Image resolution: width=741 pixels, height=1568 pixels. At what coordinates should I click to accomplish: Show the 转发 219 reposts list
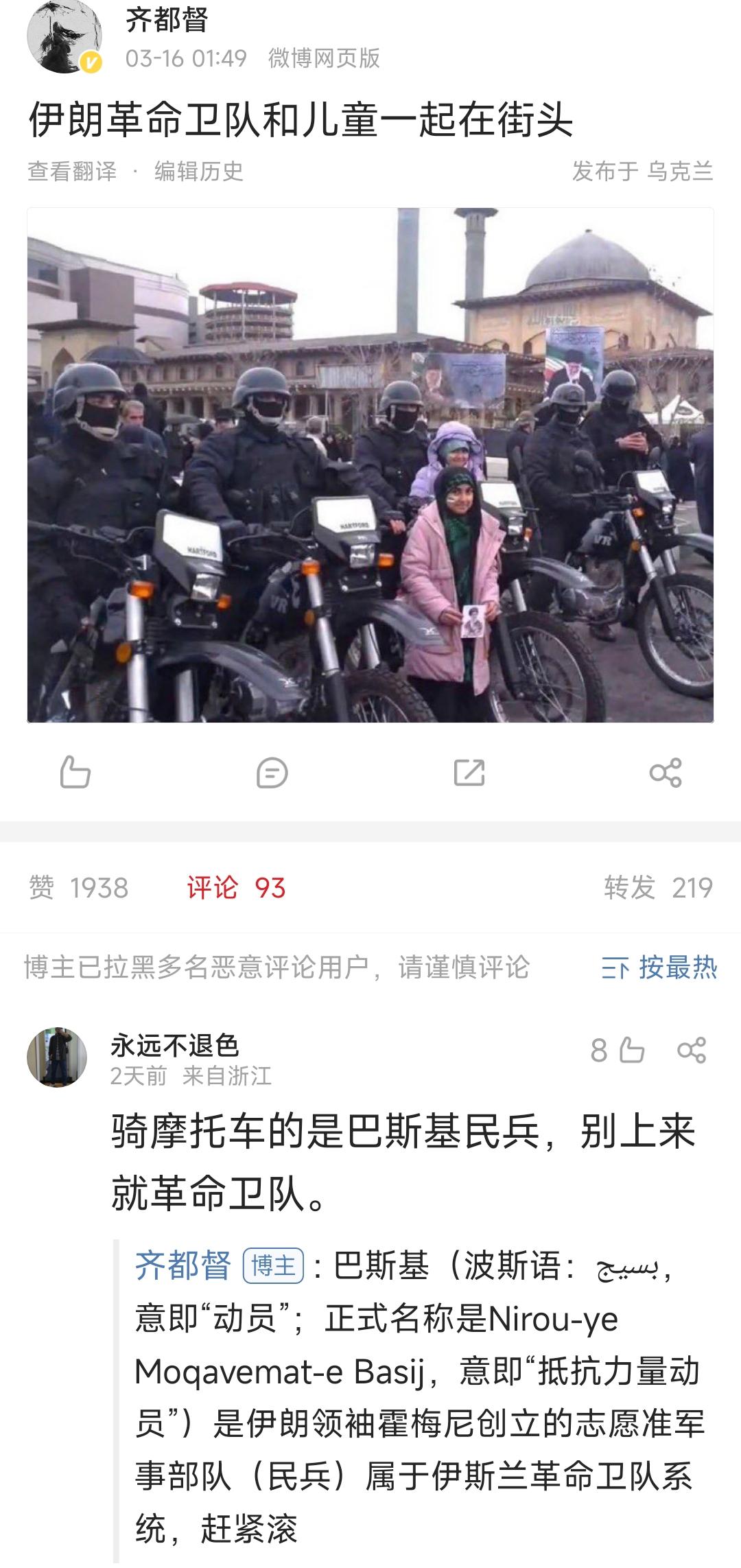coord(658,888)
